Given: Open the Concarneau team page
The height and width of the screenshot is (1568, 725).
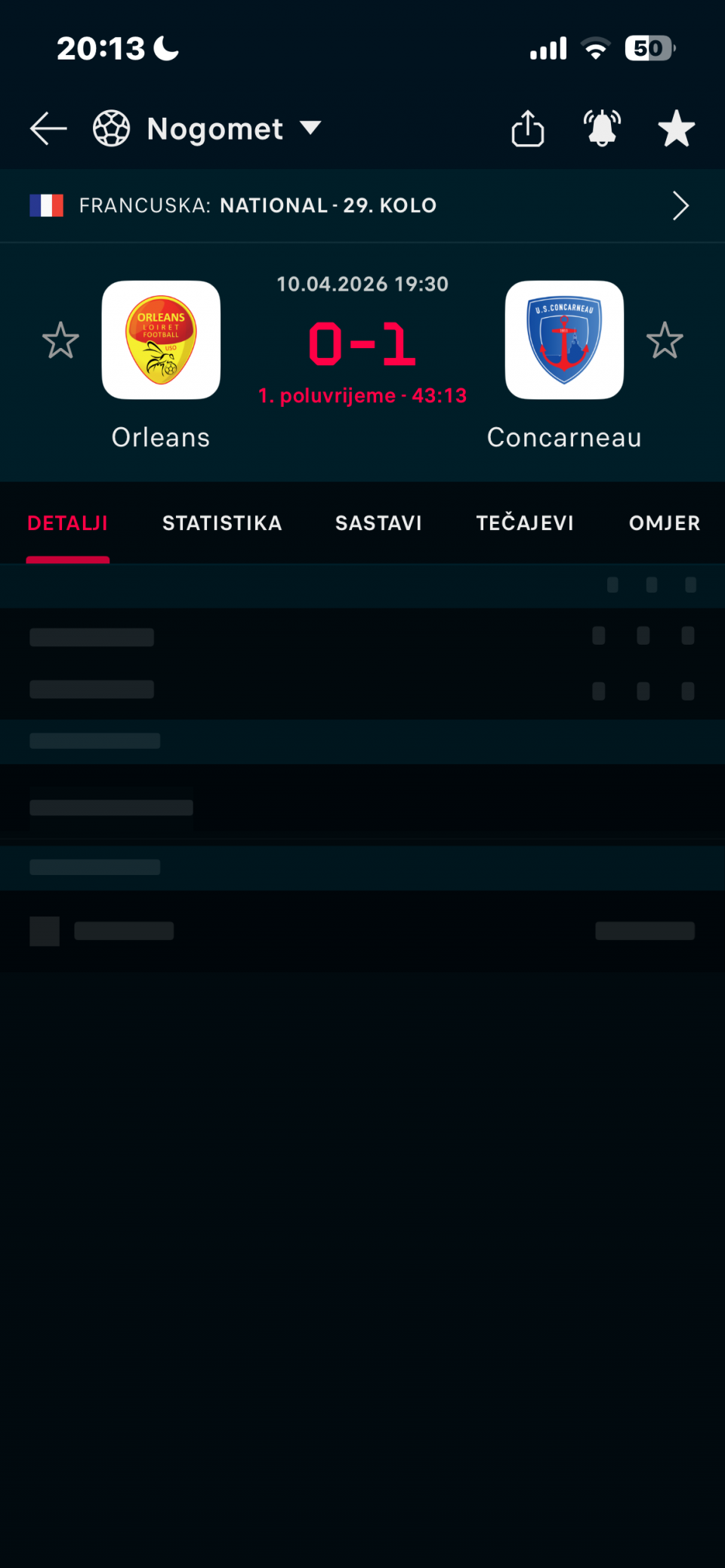Looking at the screenshot, I should 564,340.
